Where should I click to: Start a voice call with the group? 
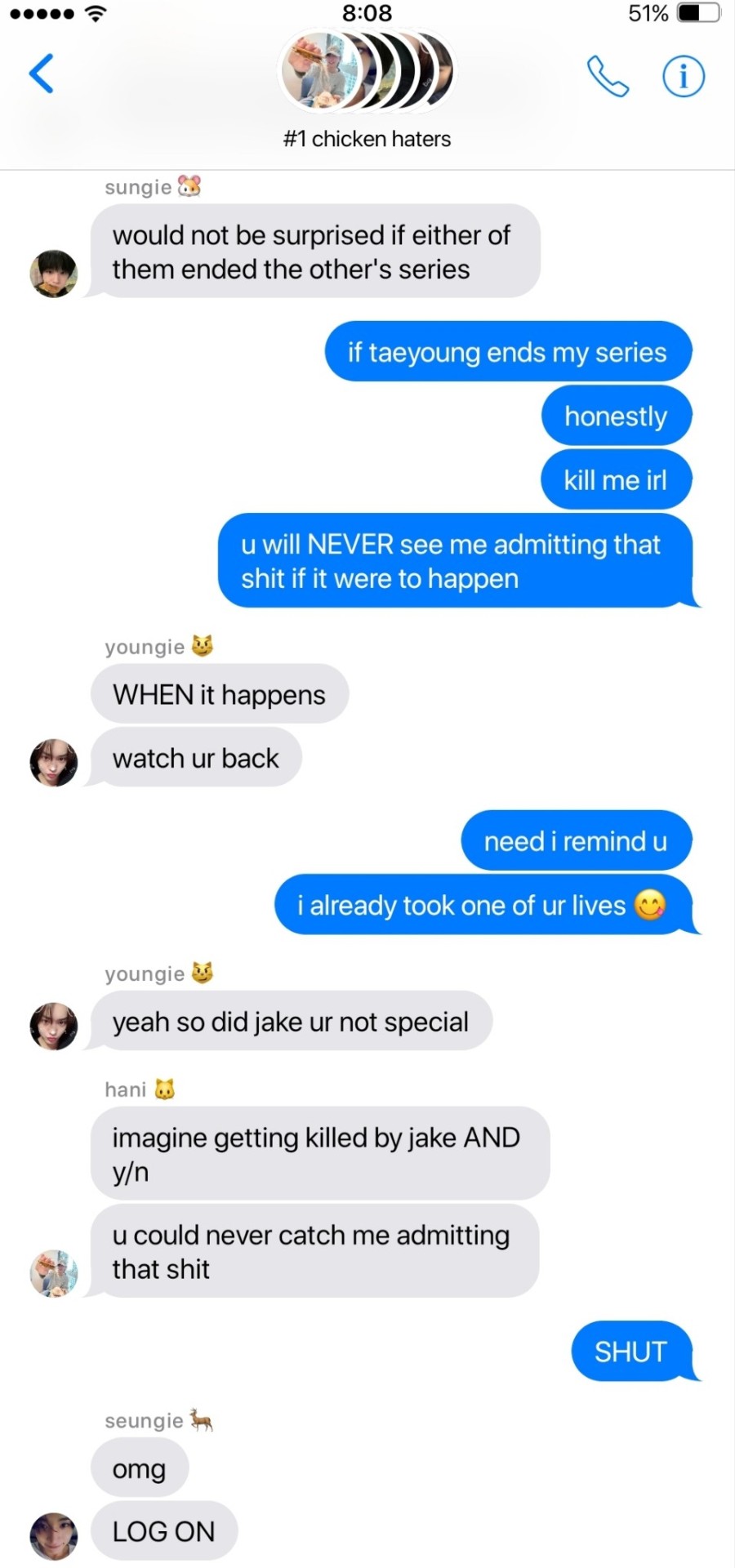pyautogui.click(x=608, y=77)
